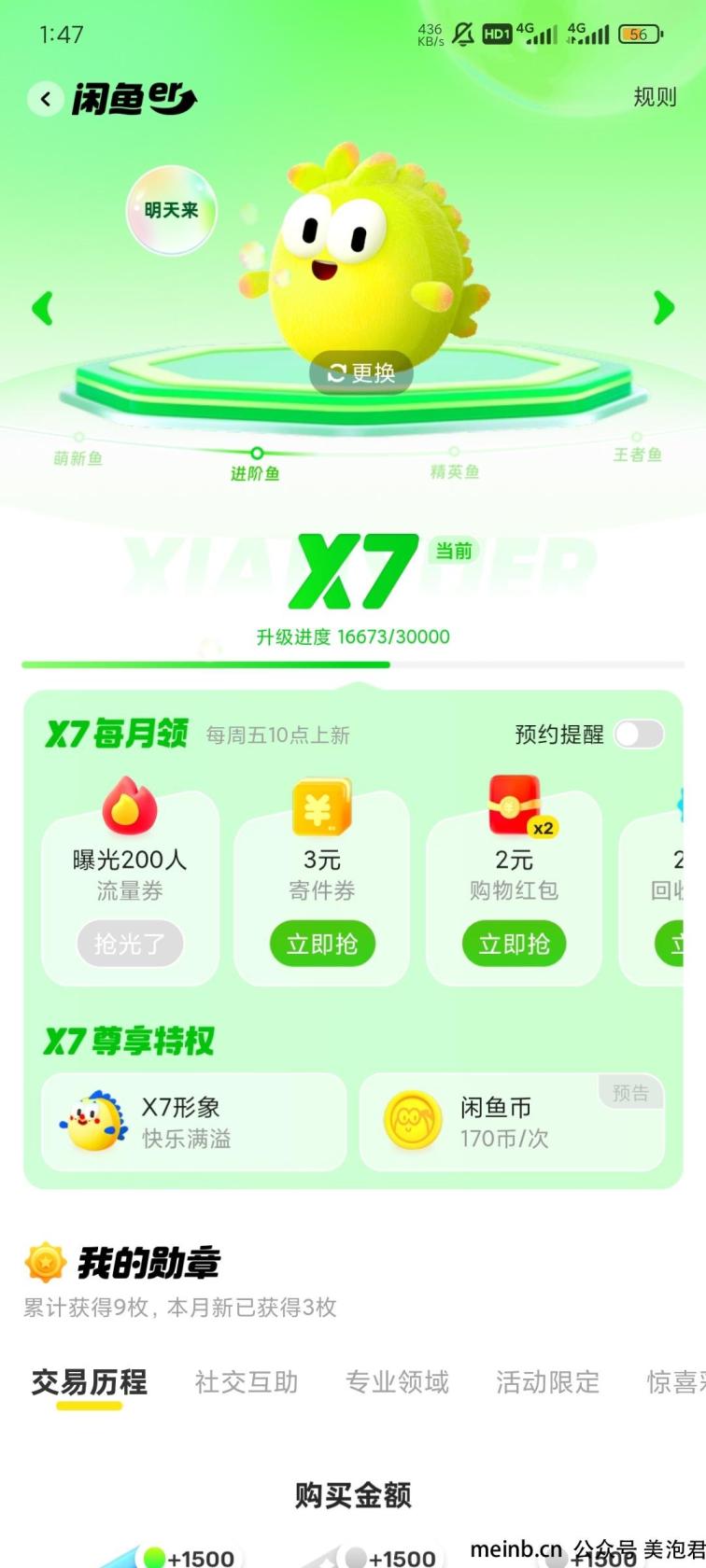
Task: Select the 交易历程 tab
Action: pos(90,1381)
